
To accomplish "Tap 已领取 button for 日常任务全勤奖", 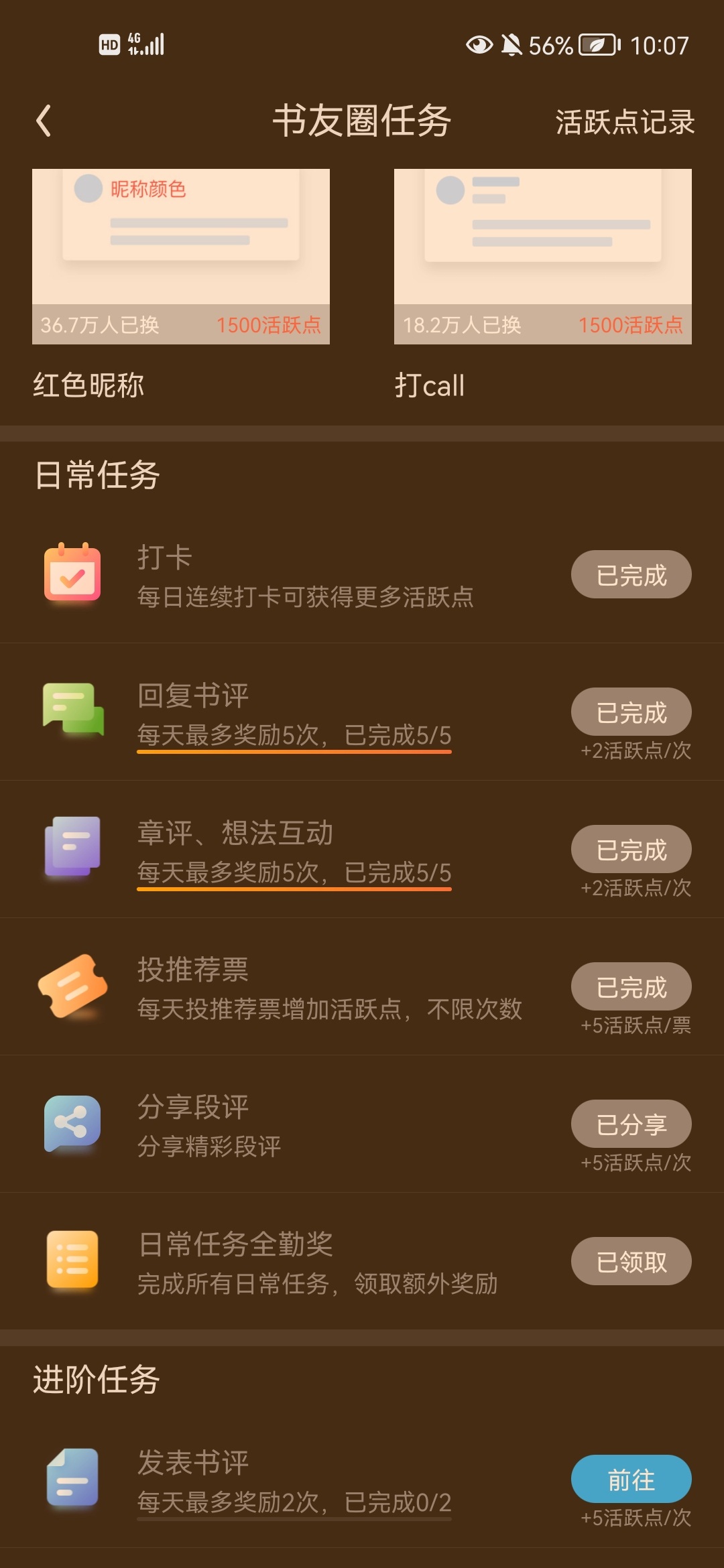I will pos(631,1262).
